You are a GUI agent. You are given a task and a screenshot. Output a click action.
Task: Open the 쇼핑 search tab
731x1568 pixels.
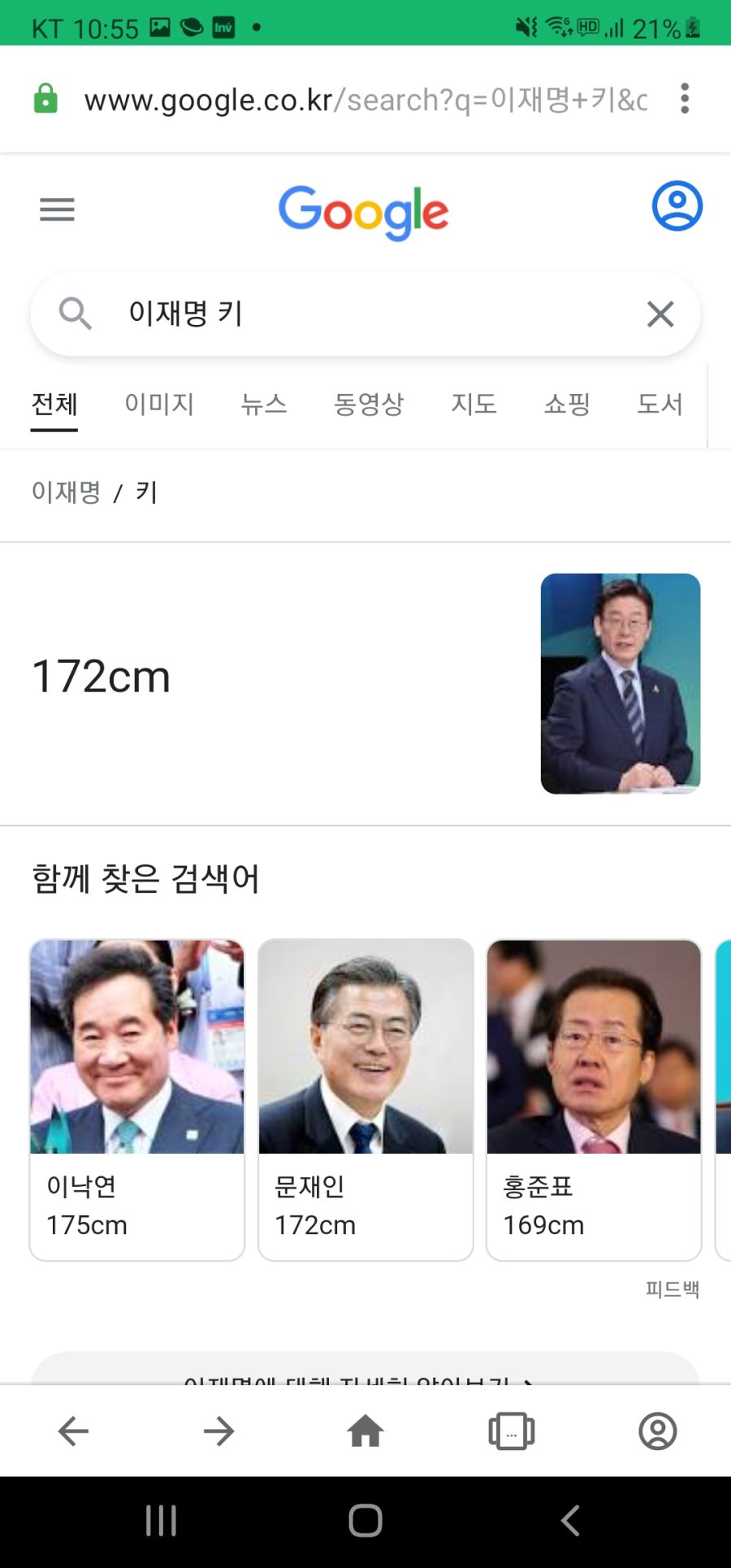(566, 404)
